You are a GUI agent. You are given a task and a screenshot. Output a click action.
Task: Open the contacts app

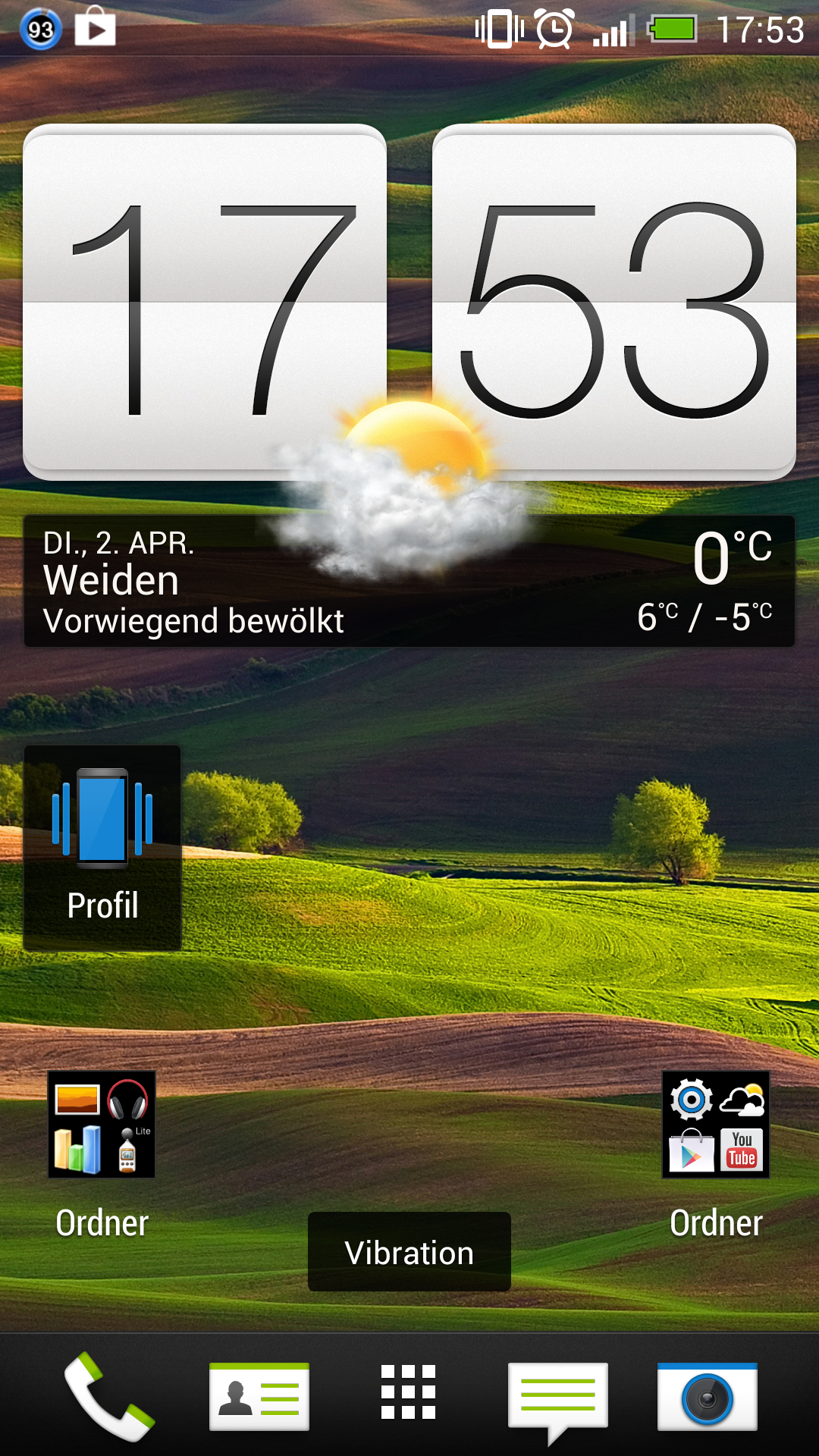(259, 1396)
